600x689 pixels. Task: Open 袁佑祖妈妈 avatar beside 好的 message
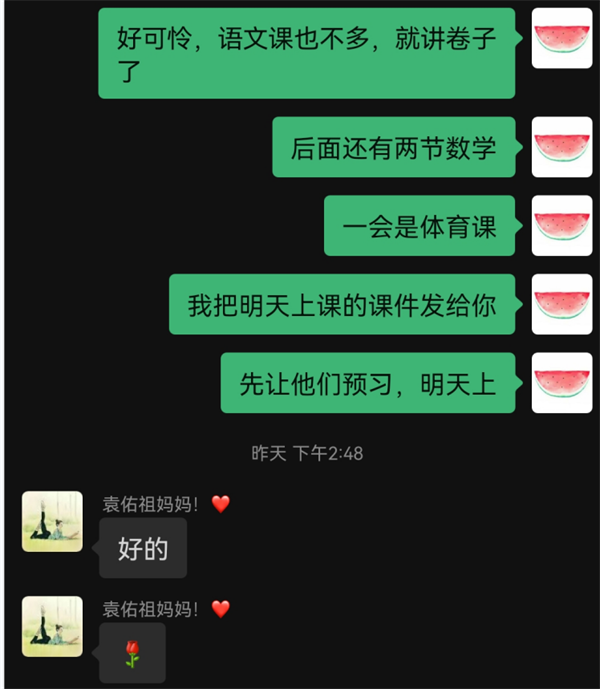coord(52,521)
